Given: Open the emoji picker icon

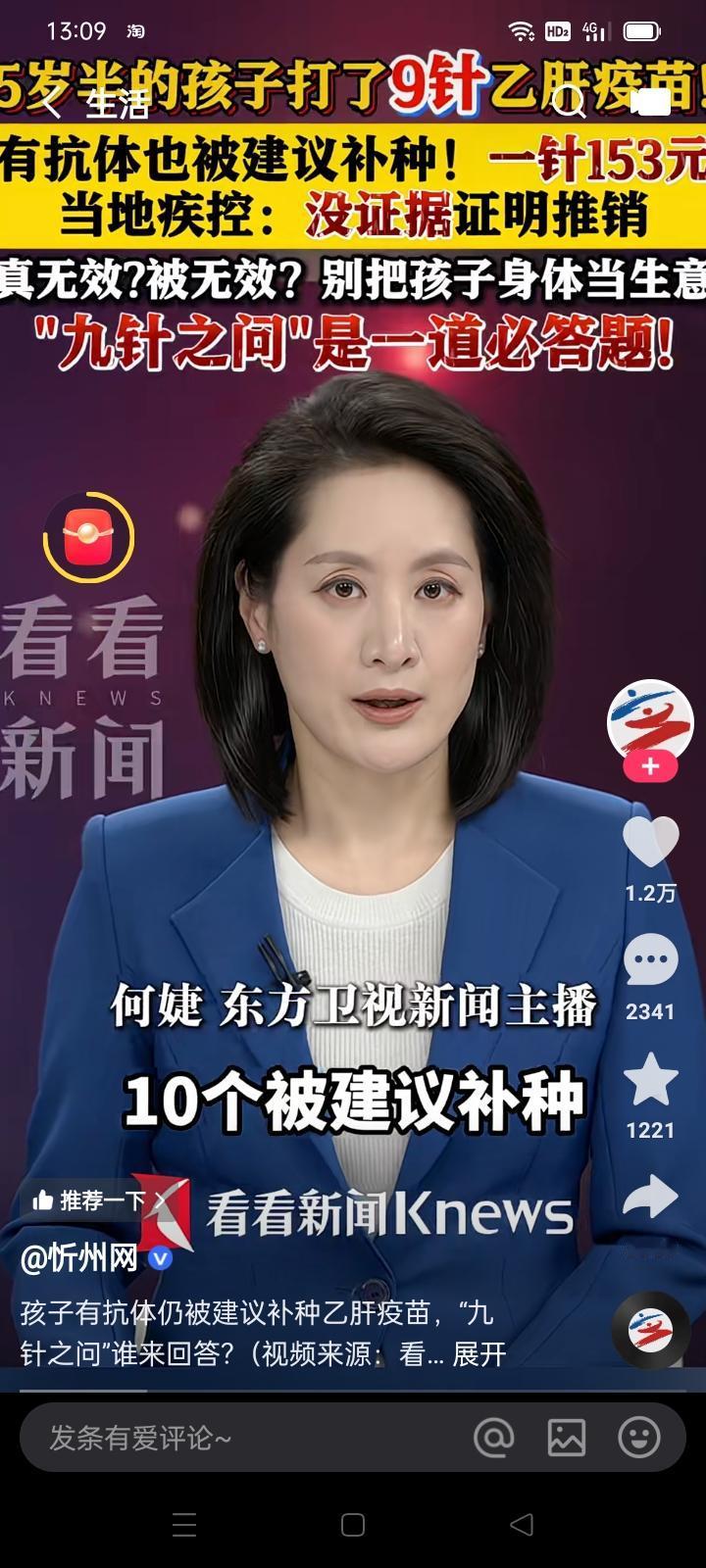Looking at the screenshot, I should (637, 1440).
